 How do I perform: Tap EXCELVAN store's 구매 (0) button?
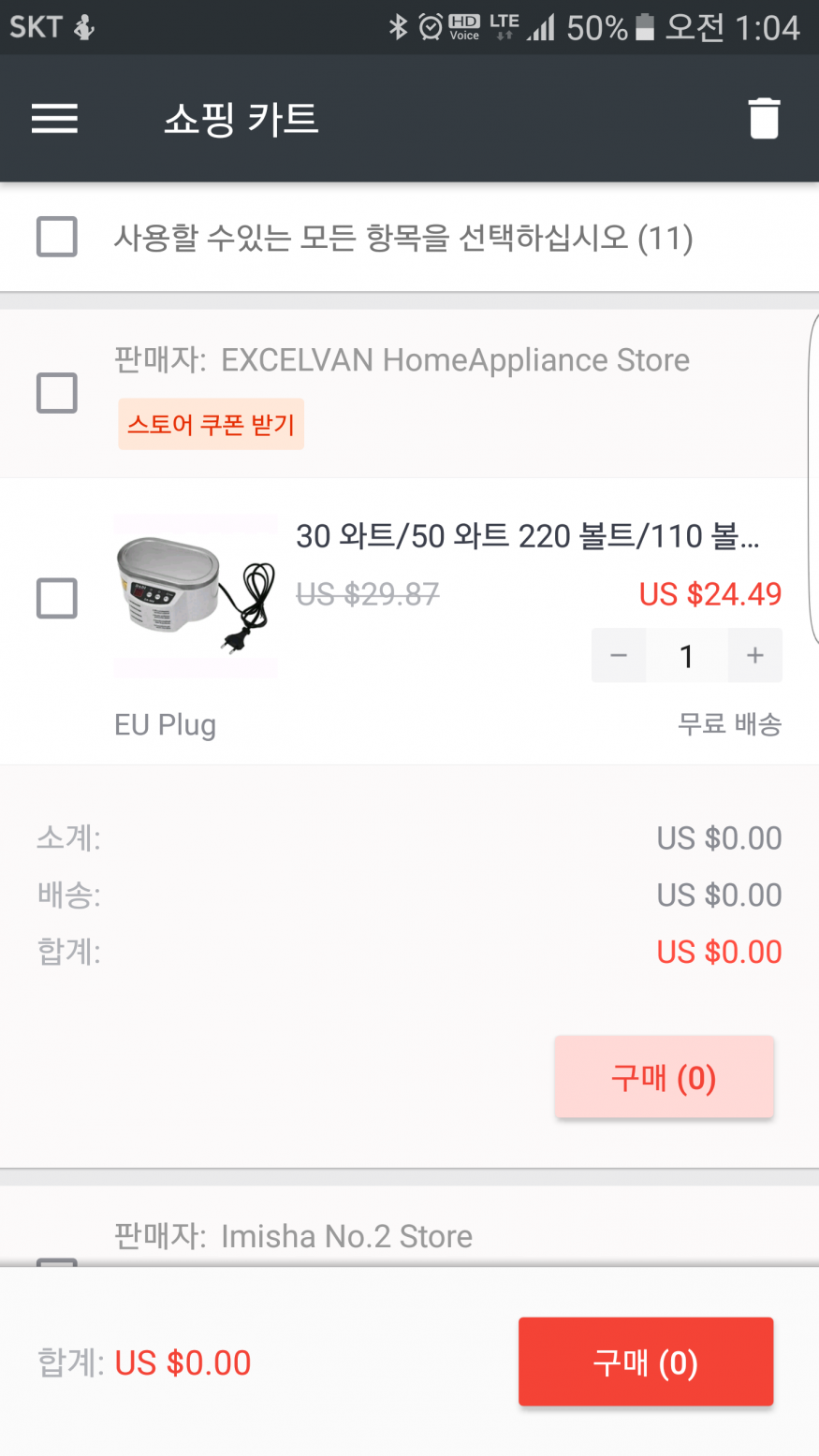[x=664, y=1077]
